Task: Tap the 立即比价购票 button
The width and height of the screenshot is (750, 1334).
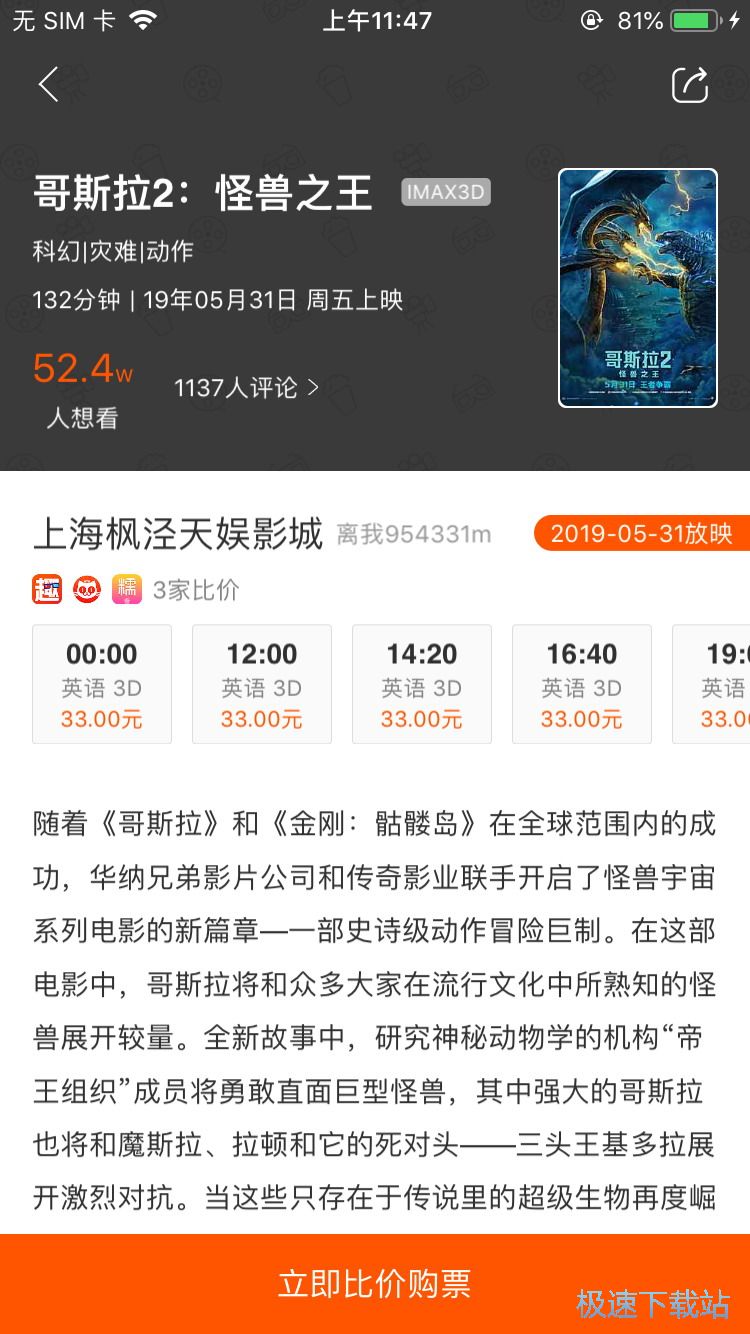Action: 375,1284
